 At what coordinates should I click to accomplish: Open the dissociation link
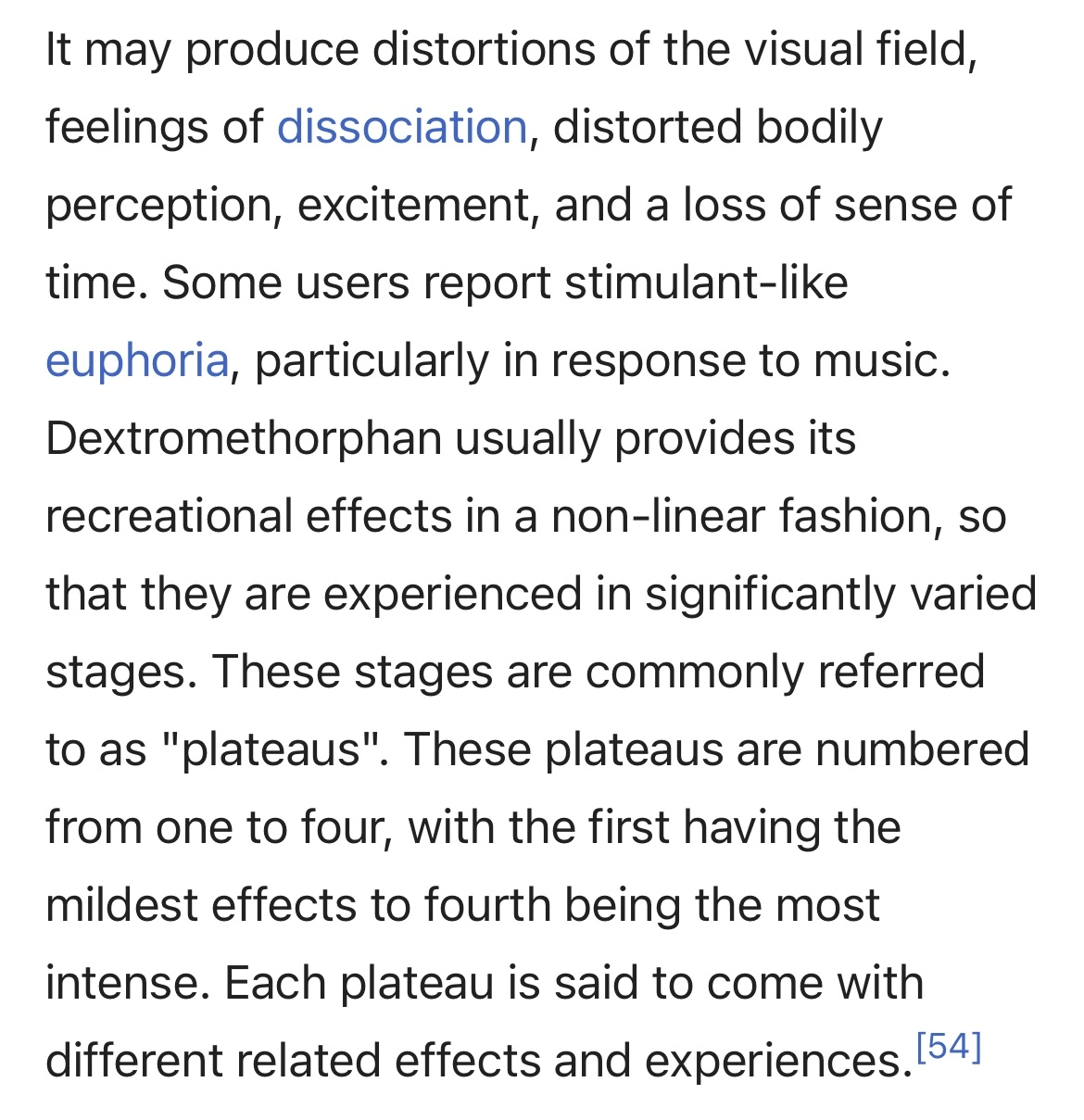402,128
